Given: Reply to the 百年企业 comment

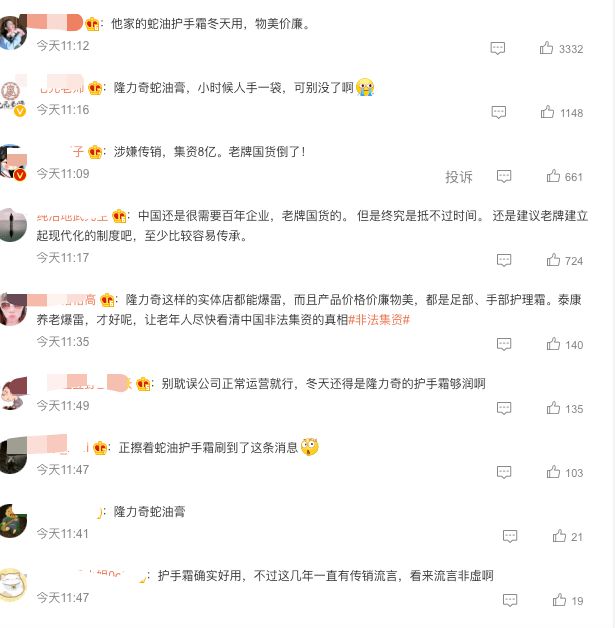Looking at the screenshot, I should pos(504,260).
